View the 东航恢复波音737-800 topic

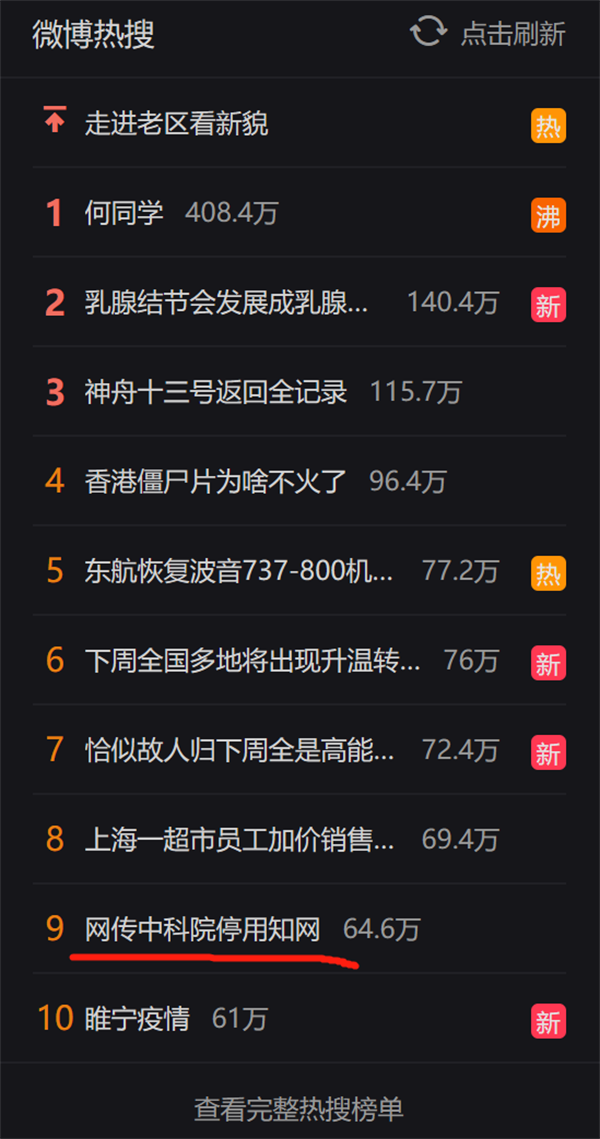pyautogui.click(x=239, y=571)
